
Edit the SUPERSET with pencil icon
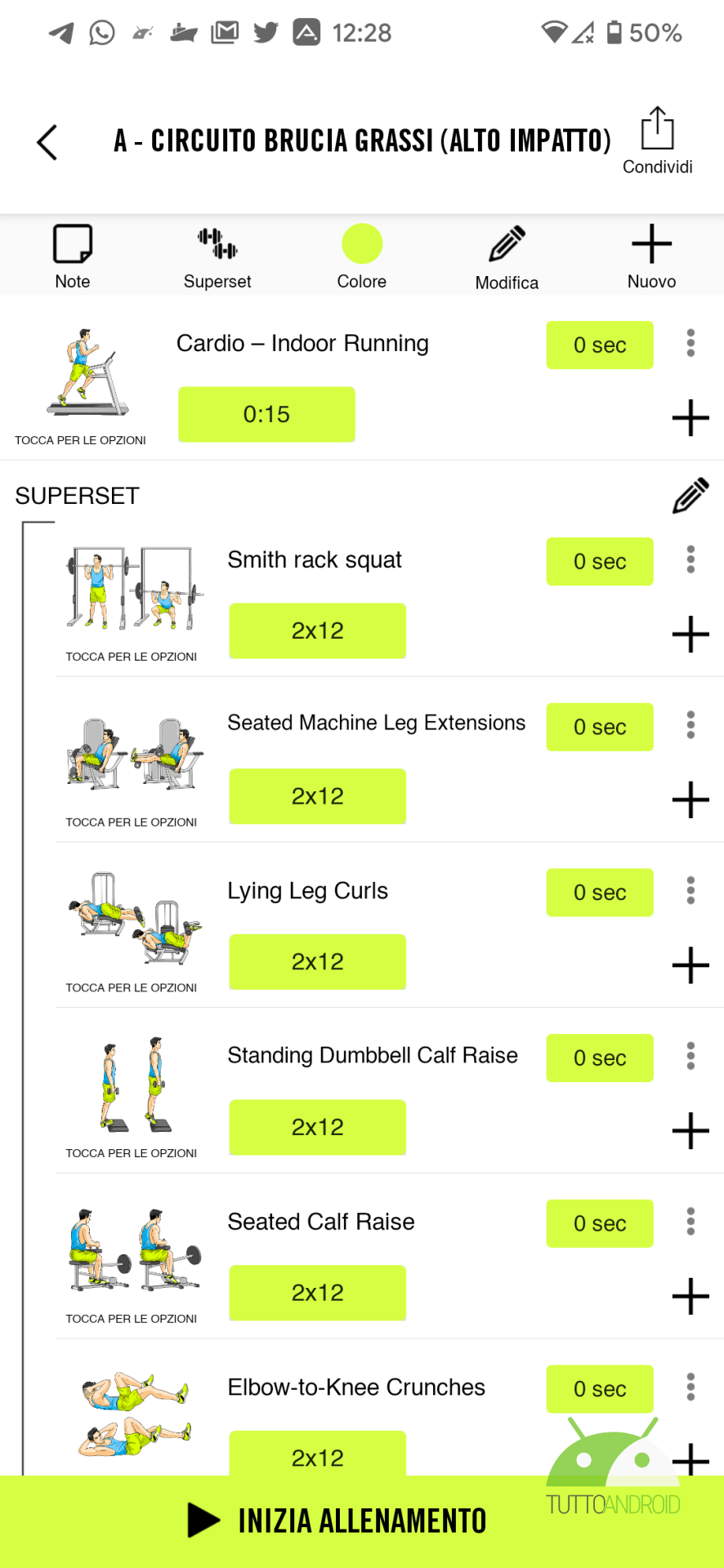tap(690, 496)
